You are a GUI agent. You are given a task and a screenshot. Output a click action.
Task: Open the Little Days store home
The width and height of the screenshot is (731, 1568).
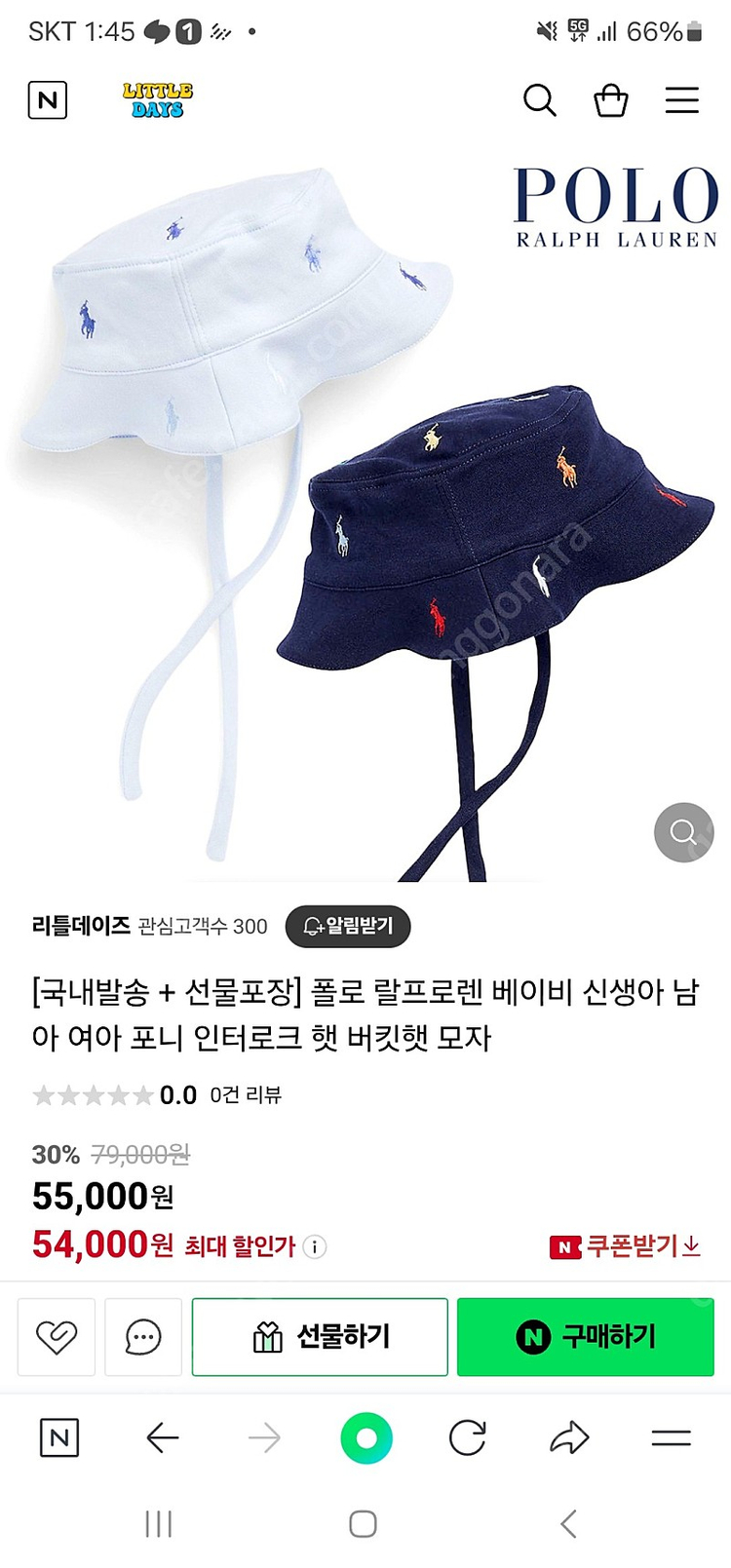[x=158, y=100]
